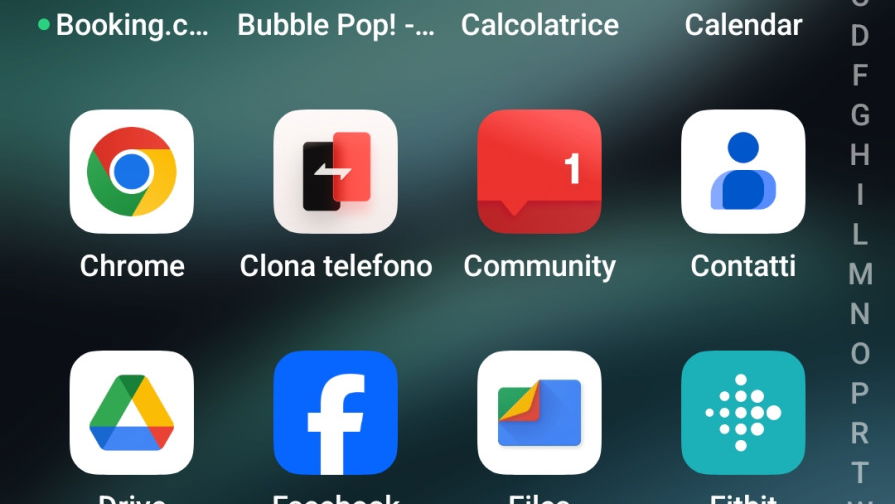Jump to letter G in index
This screenshot has height=504, width=895.
coord(860,115)
